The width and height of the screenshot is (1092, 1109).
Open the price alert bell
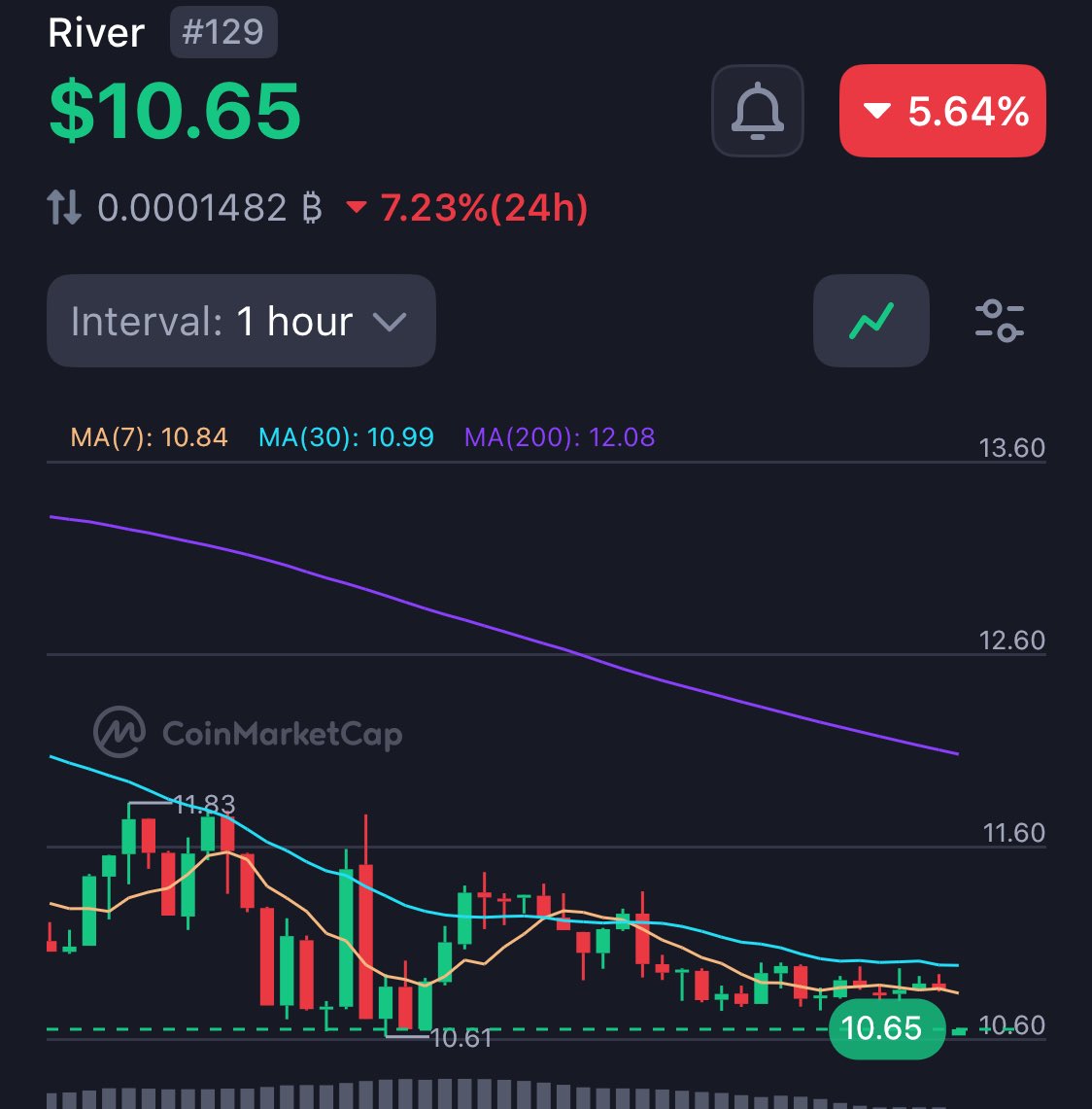tap(757, 111)
